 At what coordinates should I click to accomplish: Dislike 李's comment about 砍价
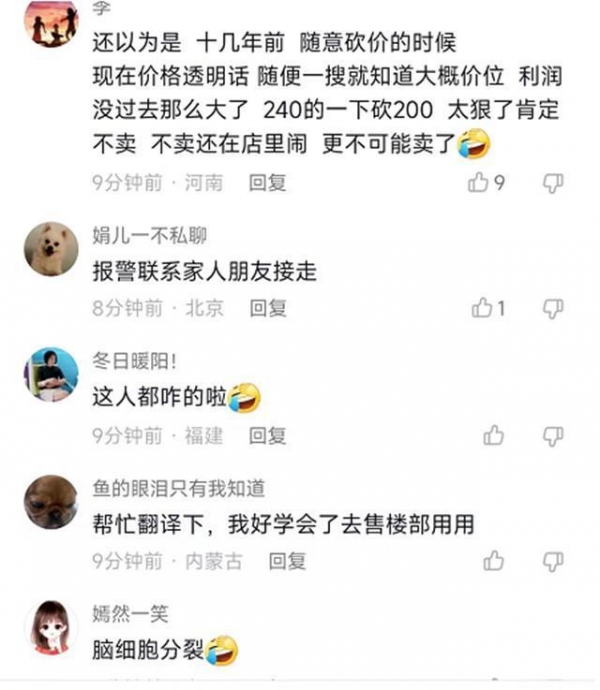tap(552, 182)
